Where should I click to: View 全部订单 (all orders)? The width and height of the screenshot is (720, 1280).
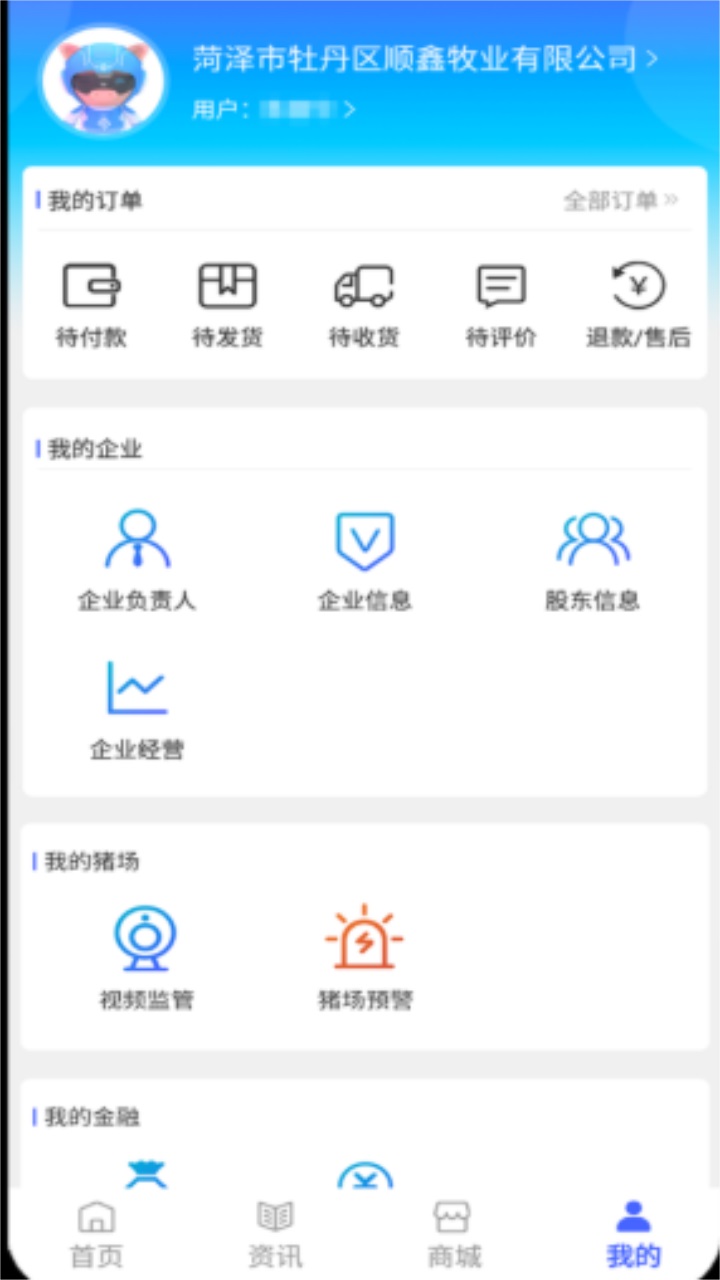[x=620, y=201]
